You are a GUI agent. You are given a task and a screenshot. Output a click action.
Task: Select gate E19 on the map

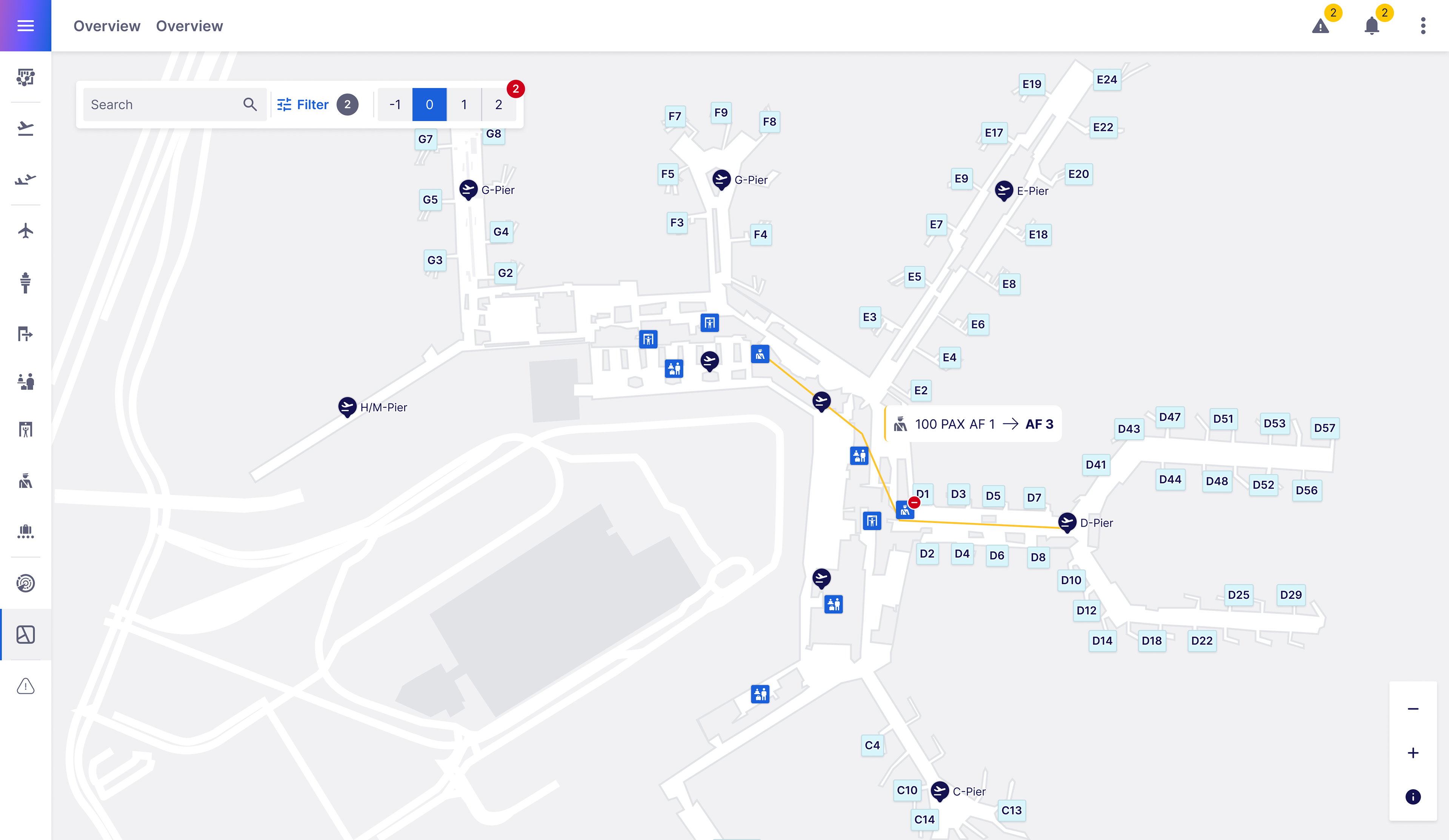click(1032, 84)
